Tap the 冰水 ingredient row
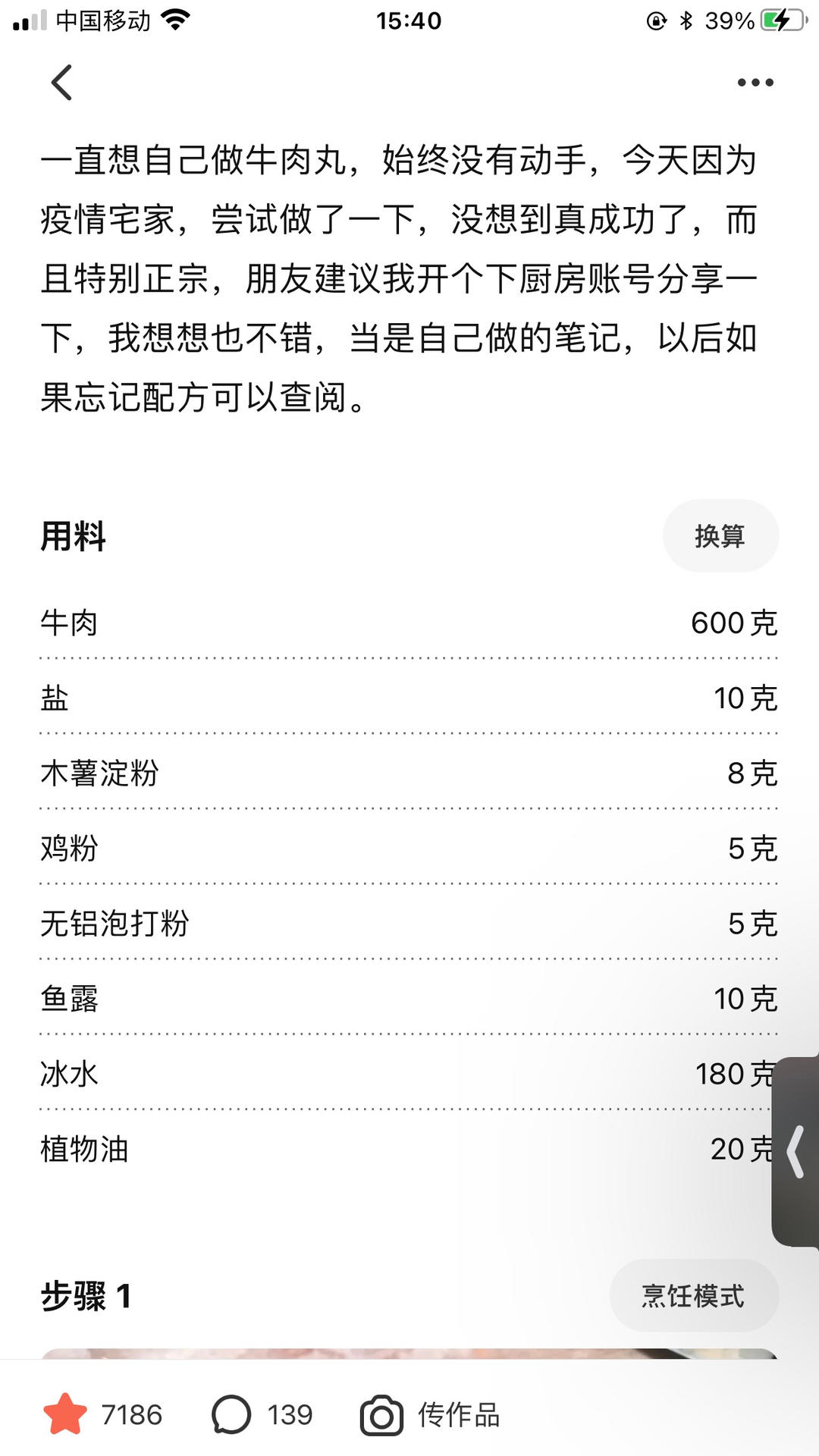This screenshot has height=1456, width=819. point(409,1074)
